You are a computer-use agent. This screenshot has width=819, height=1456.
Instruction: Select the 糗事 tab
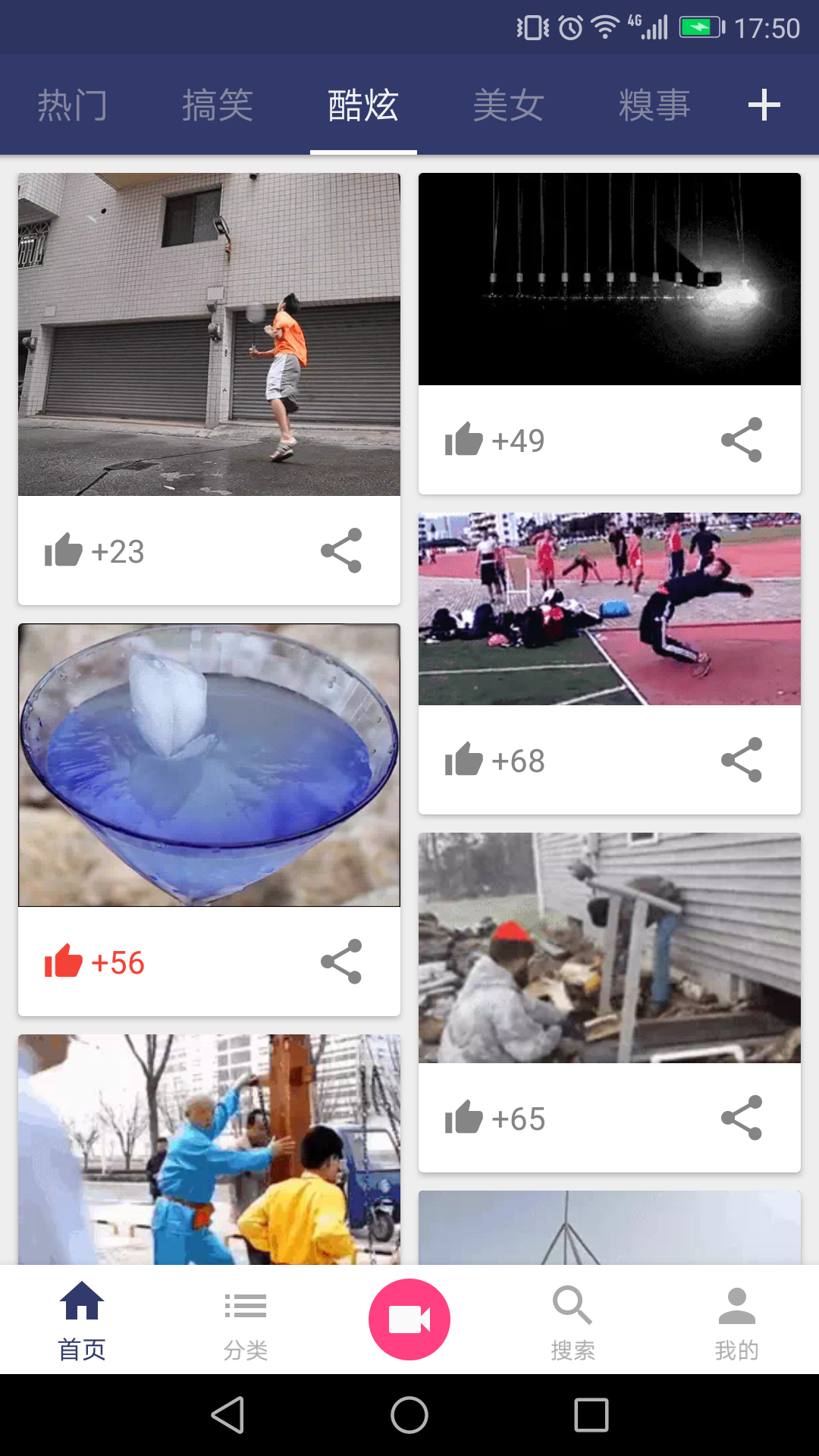[654, 105]
